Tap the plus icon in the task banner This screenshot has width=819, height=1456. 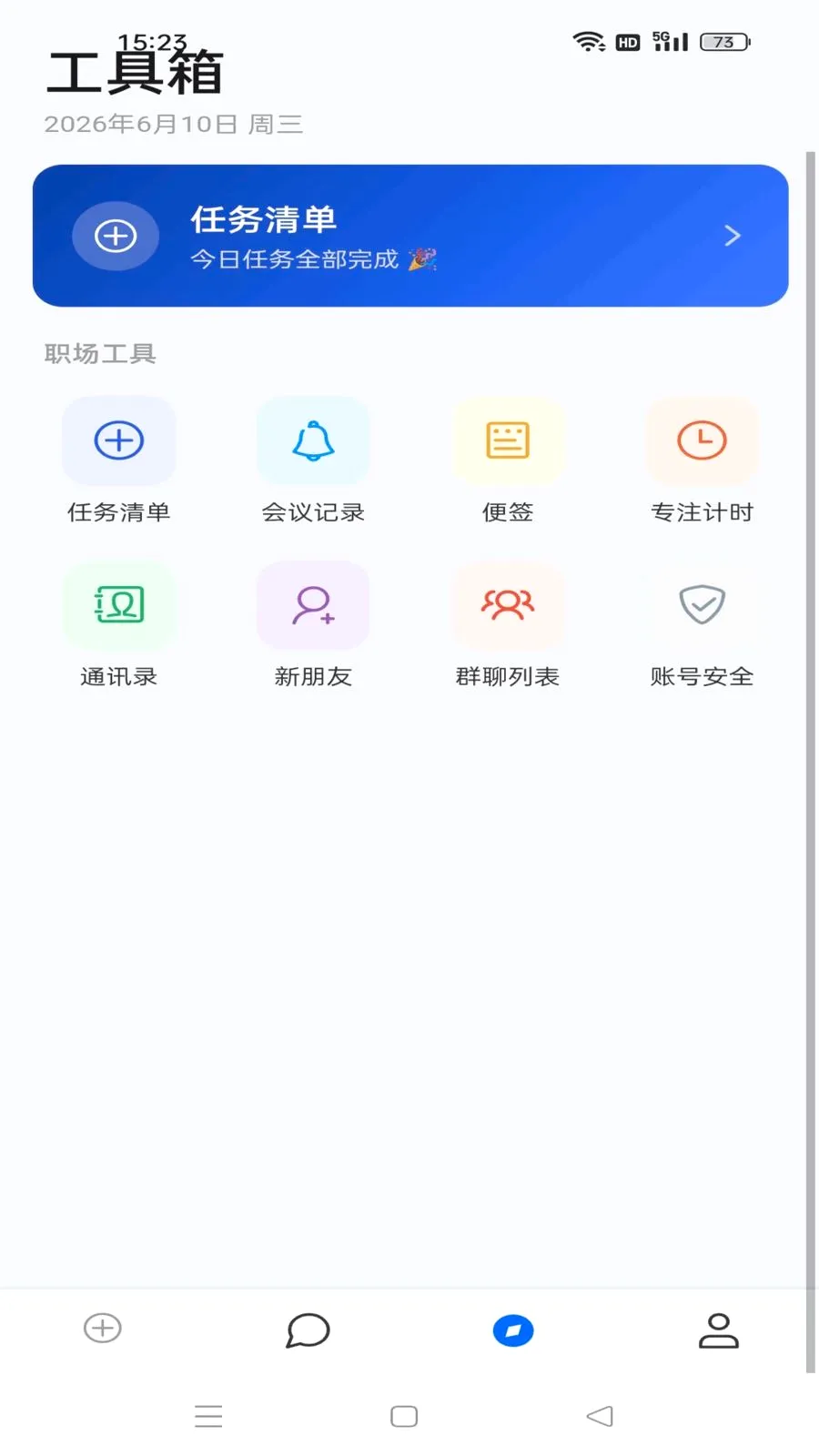(x=116, y=237)
